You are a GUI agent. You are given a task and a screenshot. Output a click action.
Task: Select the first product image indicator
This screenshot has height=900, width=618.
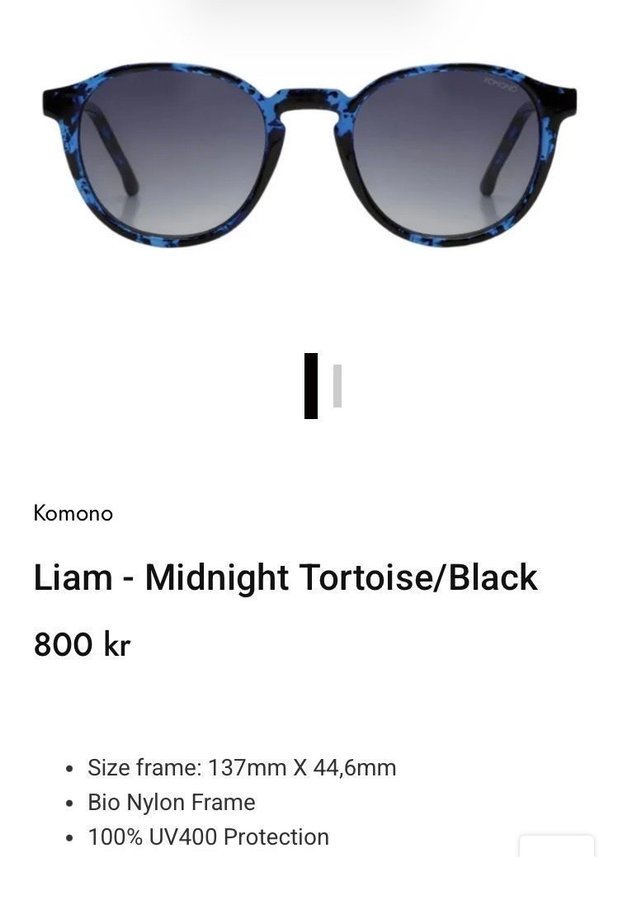coord(311,385)
